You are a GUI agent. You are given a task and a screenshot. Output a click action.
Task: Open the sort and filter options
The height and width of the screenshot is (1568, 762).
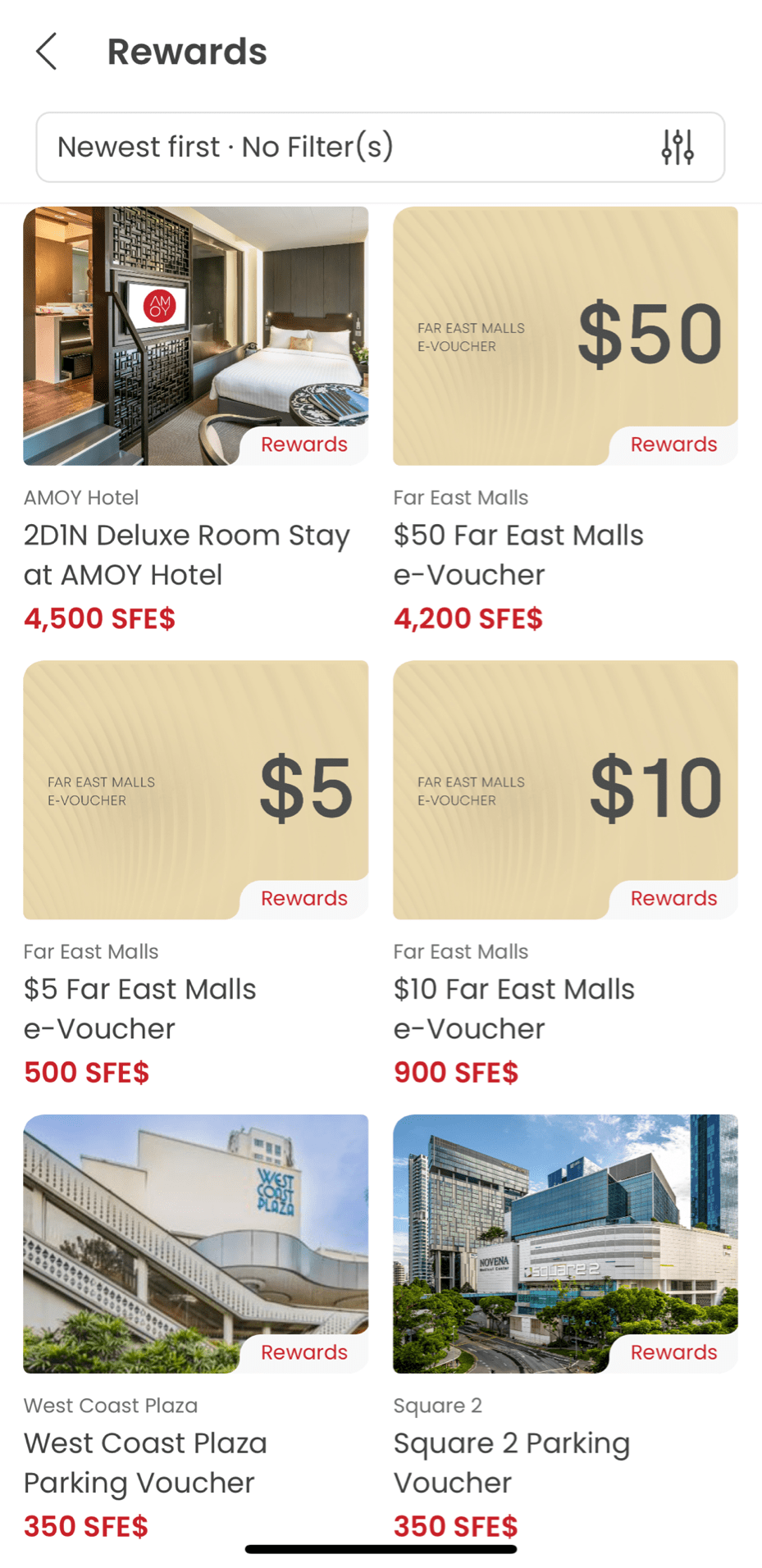[678, 148]
